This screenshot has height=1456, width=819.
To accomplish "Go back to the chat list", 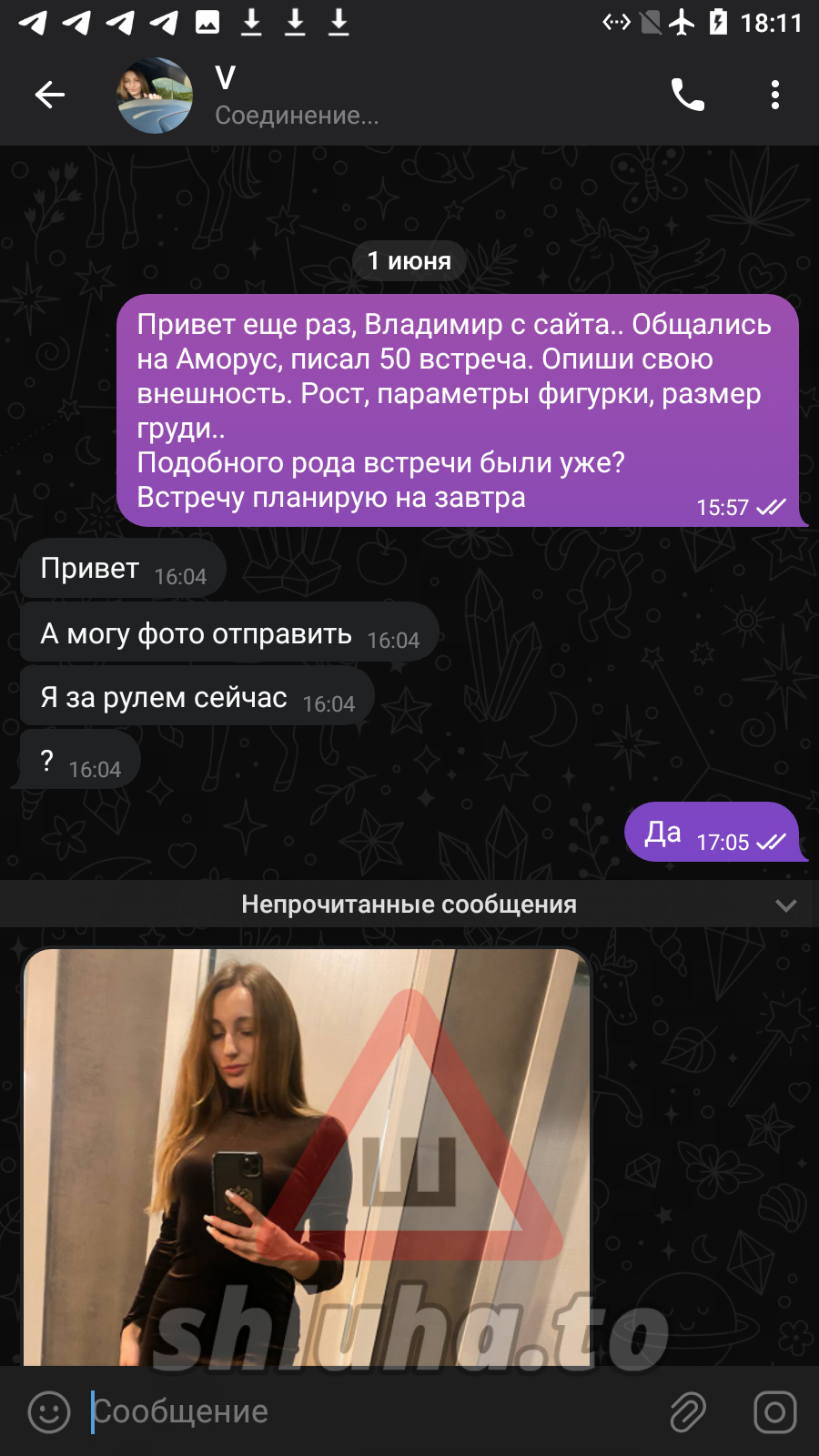I will 50,95.
